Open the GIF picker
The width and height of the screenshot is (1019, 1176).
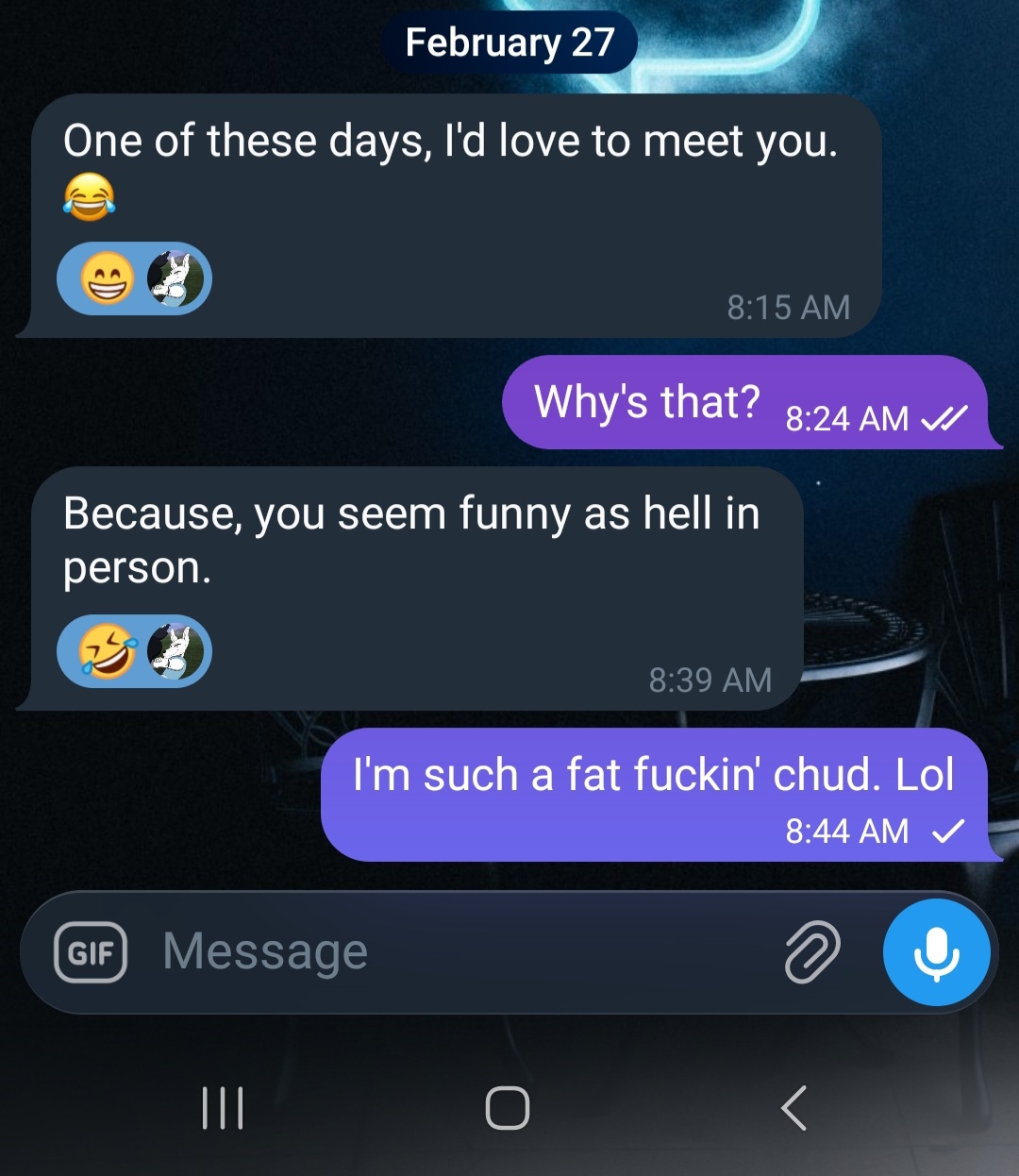click(91, 952)
